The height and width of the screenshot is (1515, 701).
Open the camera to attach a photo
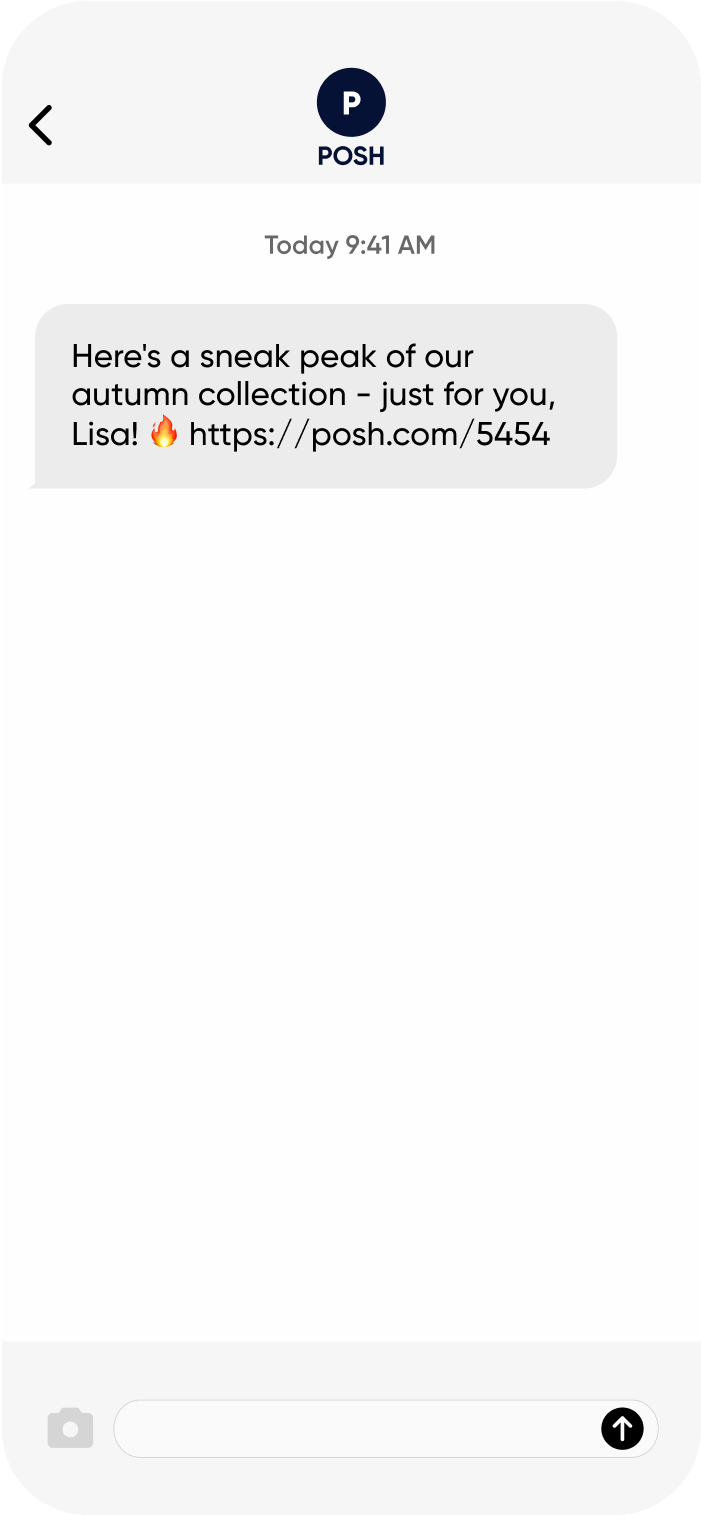tap(70, 1428)
